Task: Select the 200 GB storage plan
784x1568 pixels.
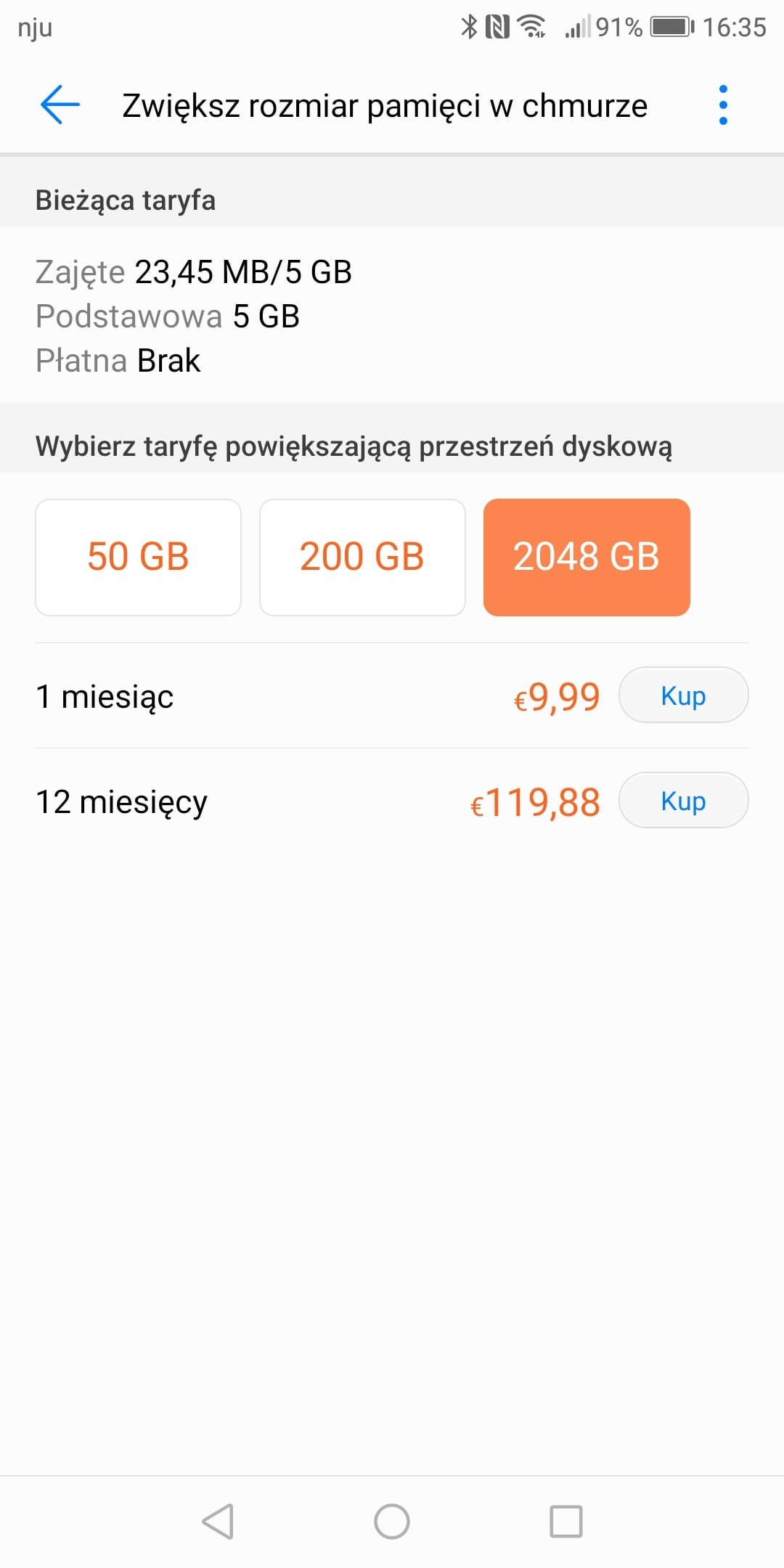Action: click(362, 557)
